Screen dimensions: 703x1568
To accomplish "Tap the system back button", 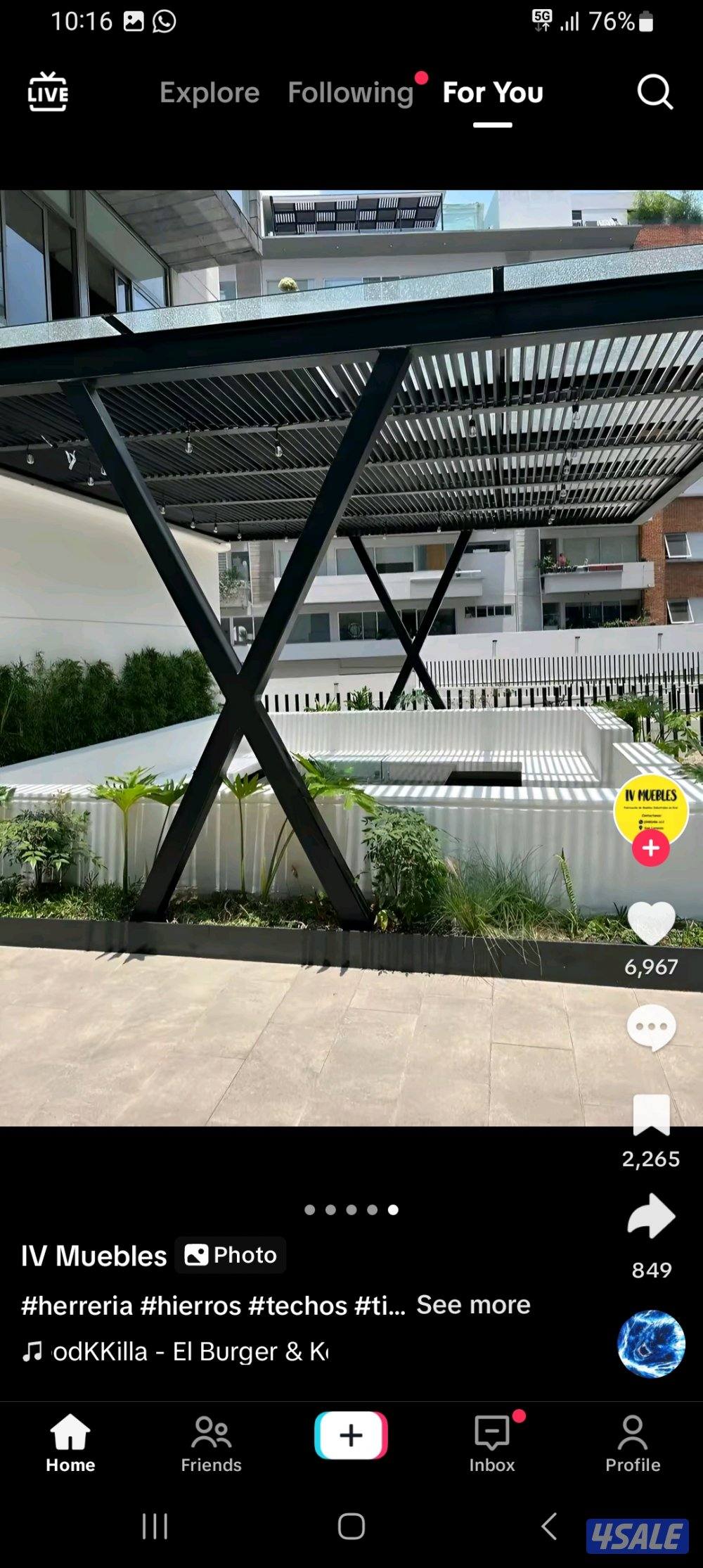I will tap(549, 1526).
